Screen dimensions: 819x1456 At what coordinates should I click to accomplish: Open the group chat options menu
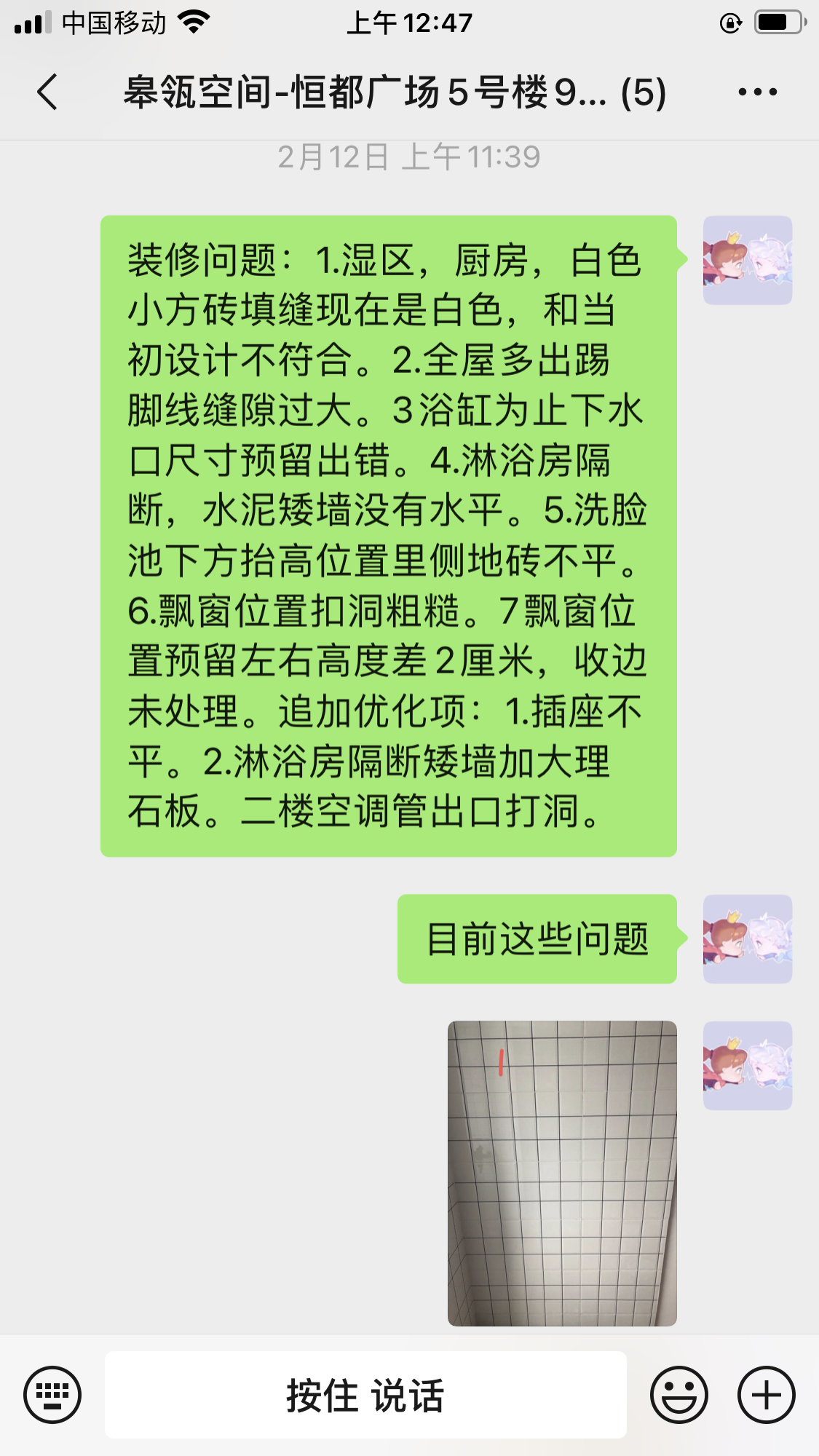pos(757,92)
